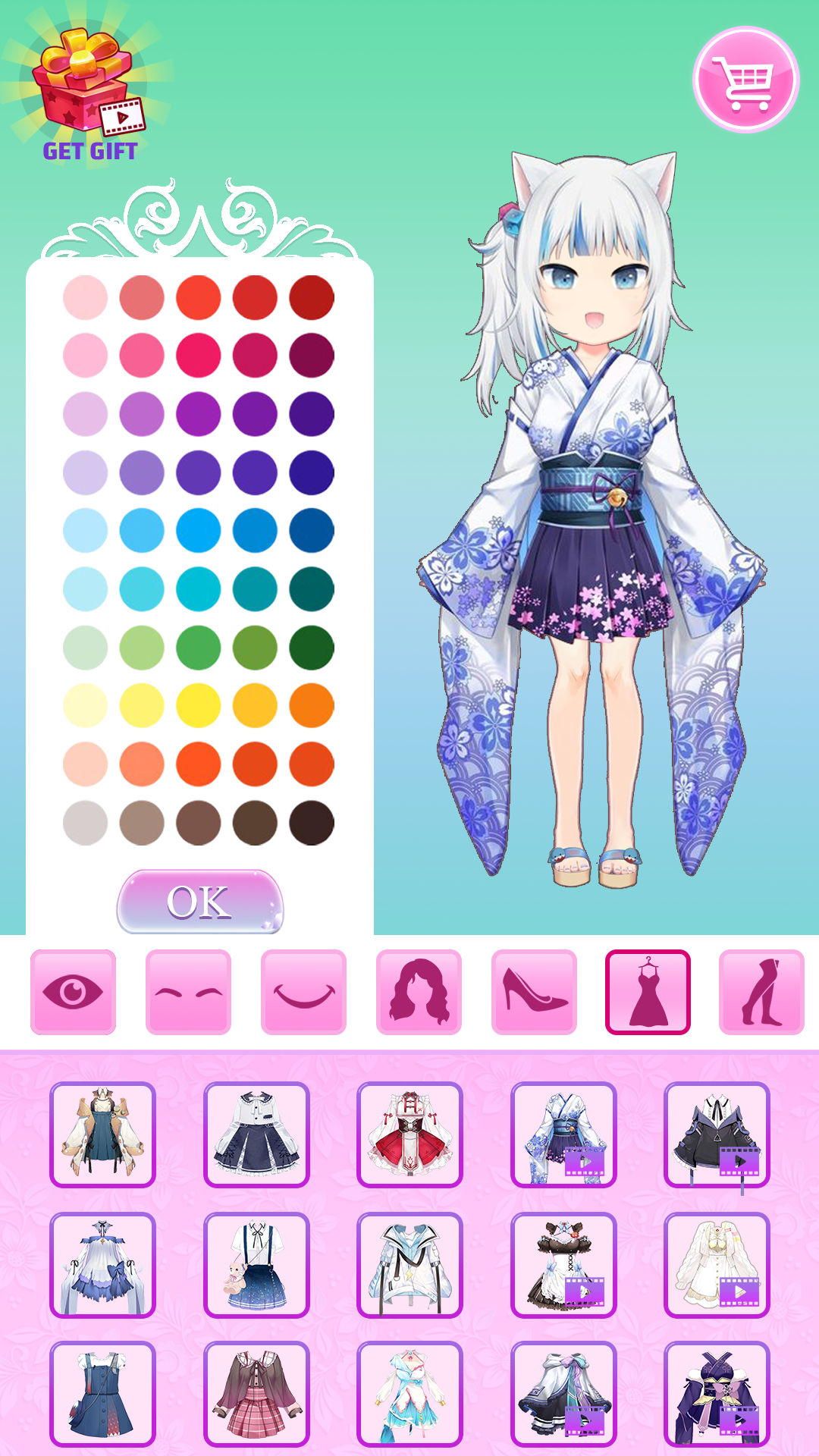819x1456 pixels.
Task: Switch to the hairstyle category
Action: click(x=419, y=992)
